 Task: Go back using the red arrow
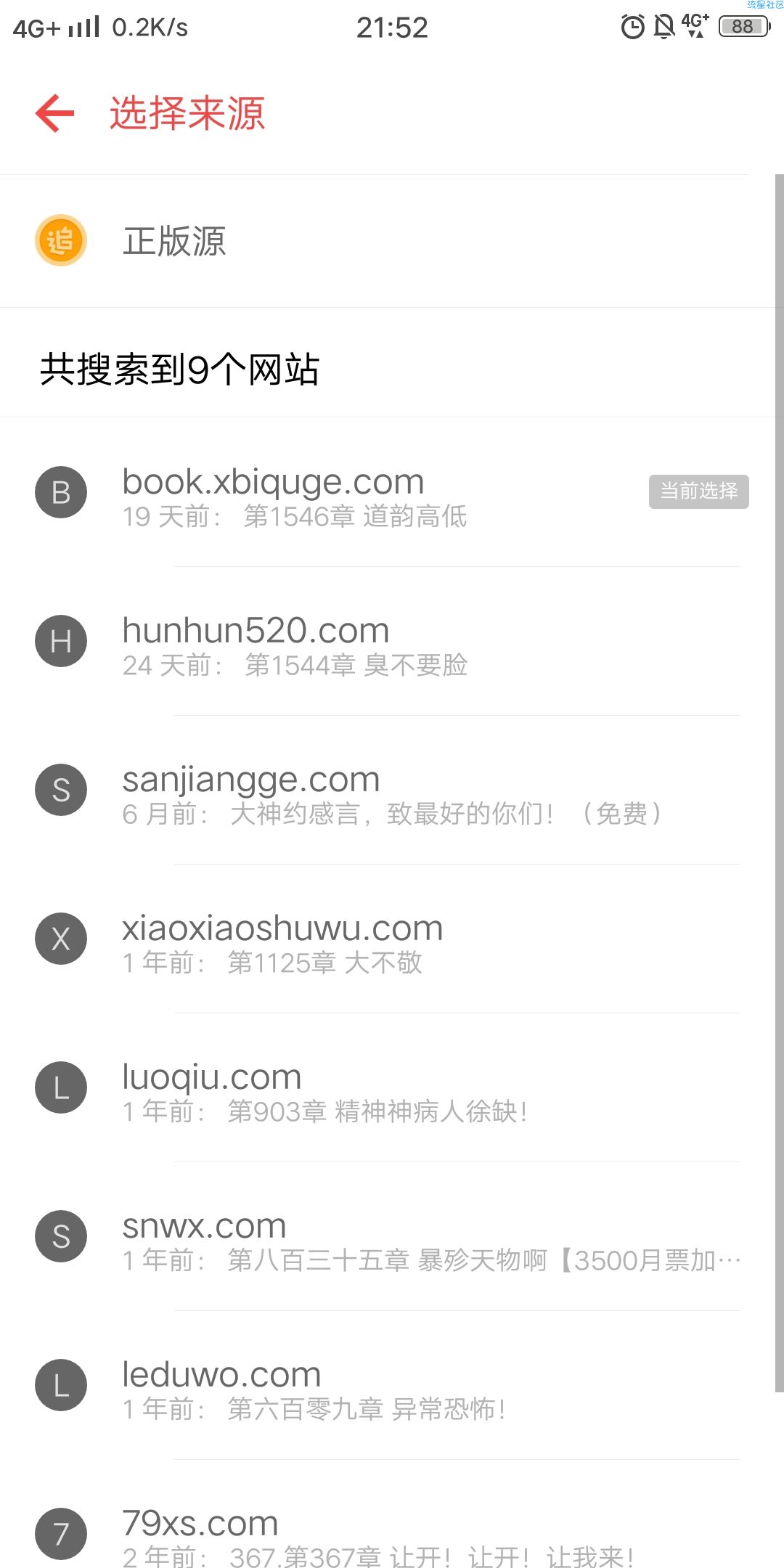[55, 113]
